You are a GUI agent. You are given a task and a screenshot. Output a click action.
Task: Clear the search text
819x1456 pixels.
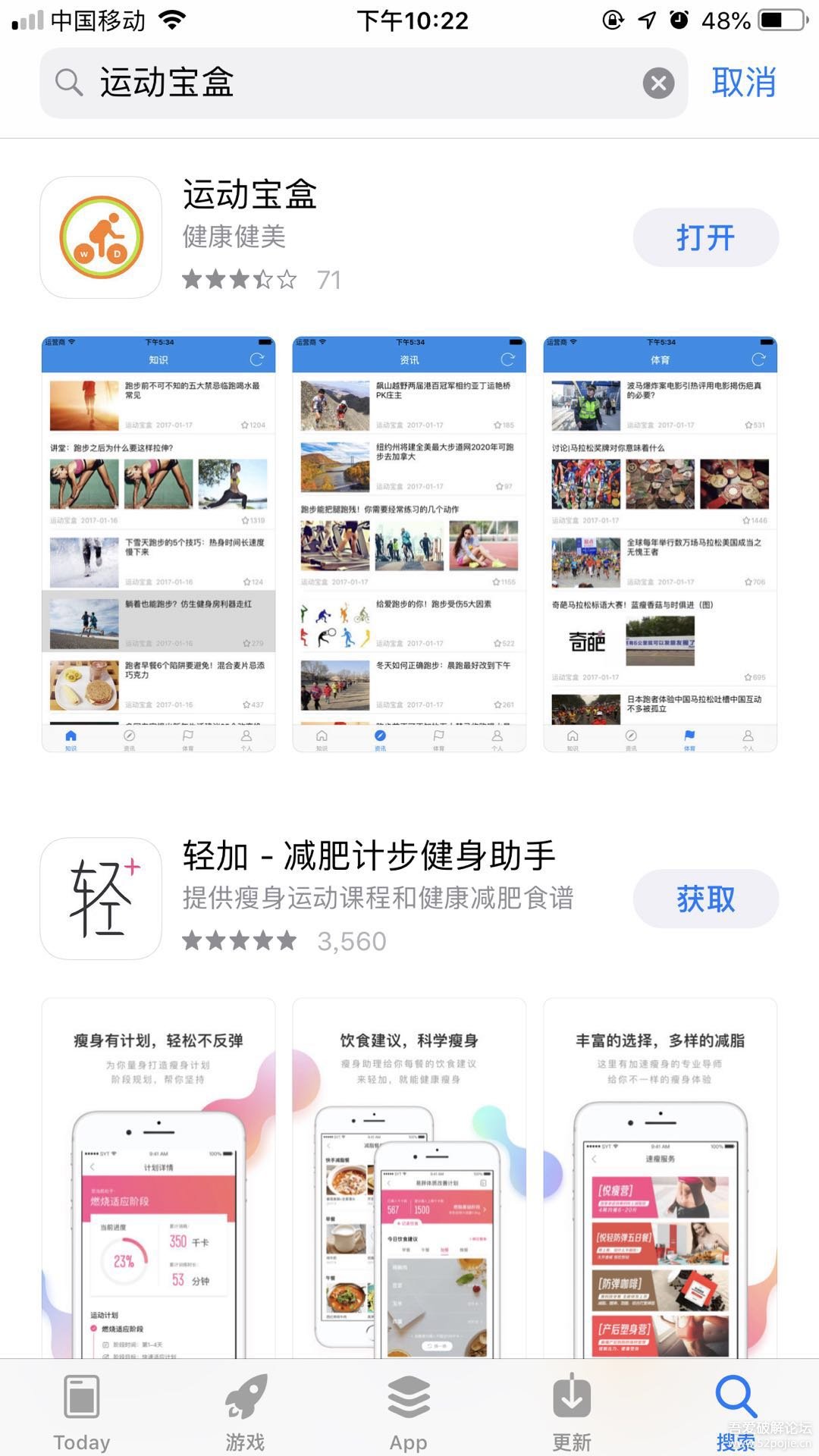[658, 83]
